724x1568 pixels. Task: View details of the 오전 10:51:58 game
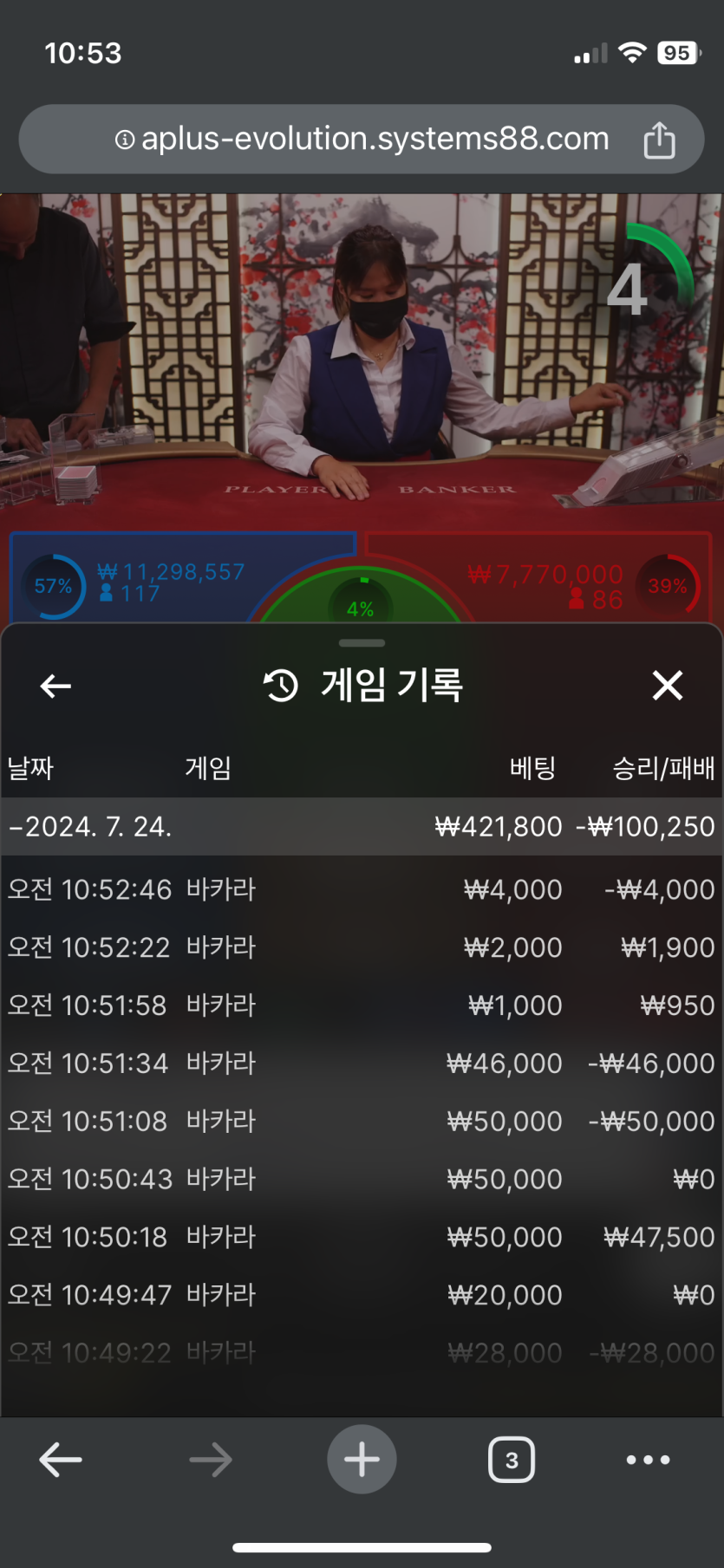tap(362, 1005)
